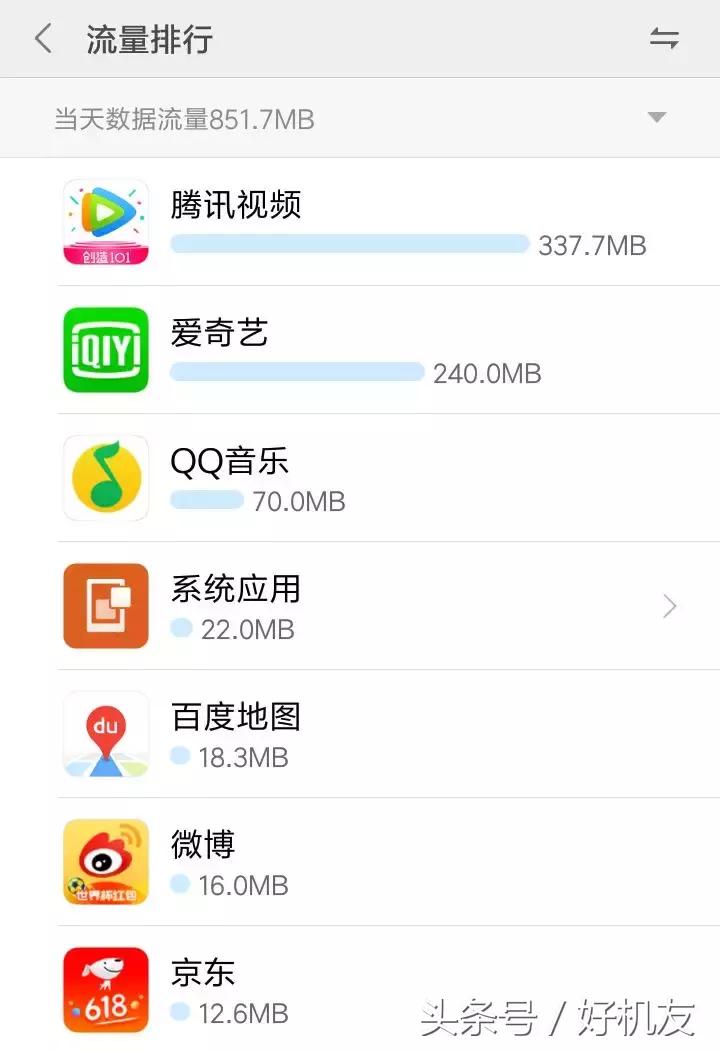The image size is (720, 1052).
Task: Tap the QQ音乐 music note icon
Action: (x=106, y=477)
